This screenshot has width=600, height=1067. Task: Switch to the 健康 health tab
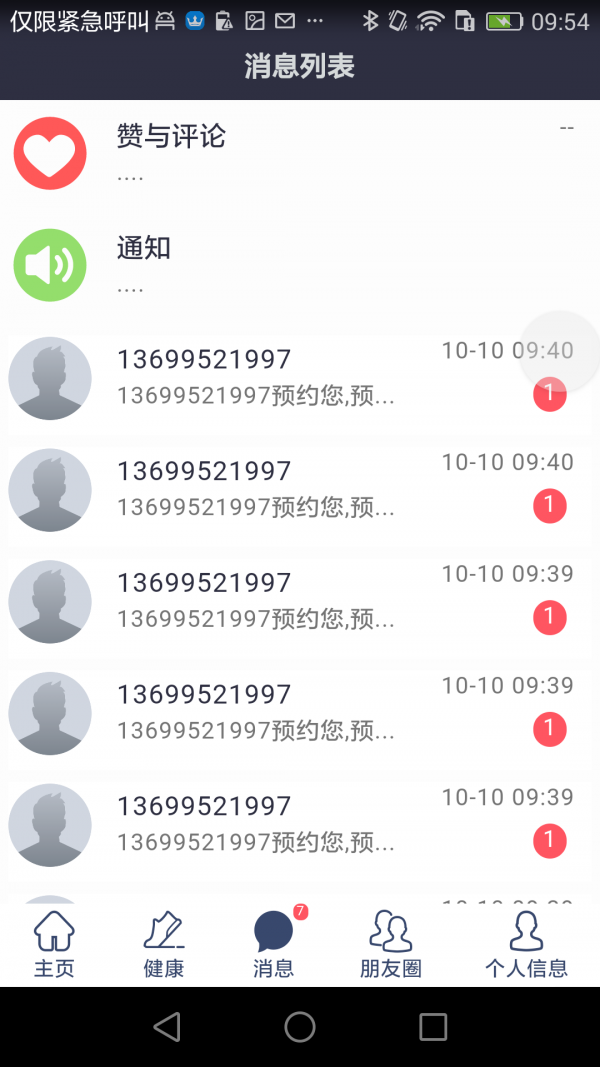click(x=163, y=944)
